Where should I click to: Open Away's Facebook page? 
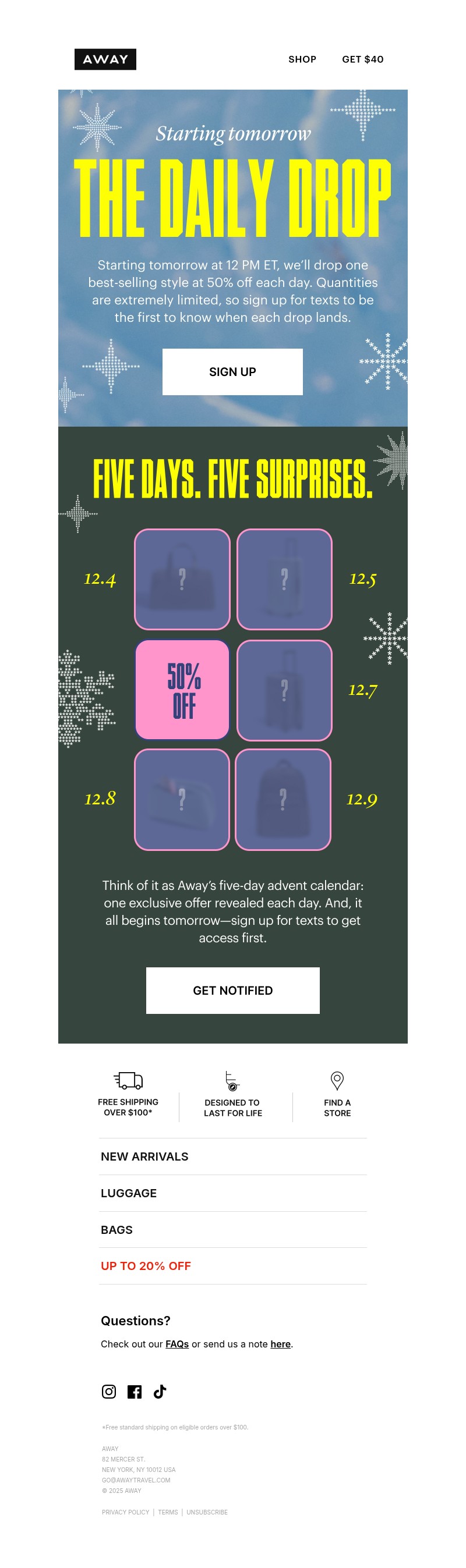(x=134, y=1392)
